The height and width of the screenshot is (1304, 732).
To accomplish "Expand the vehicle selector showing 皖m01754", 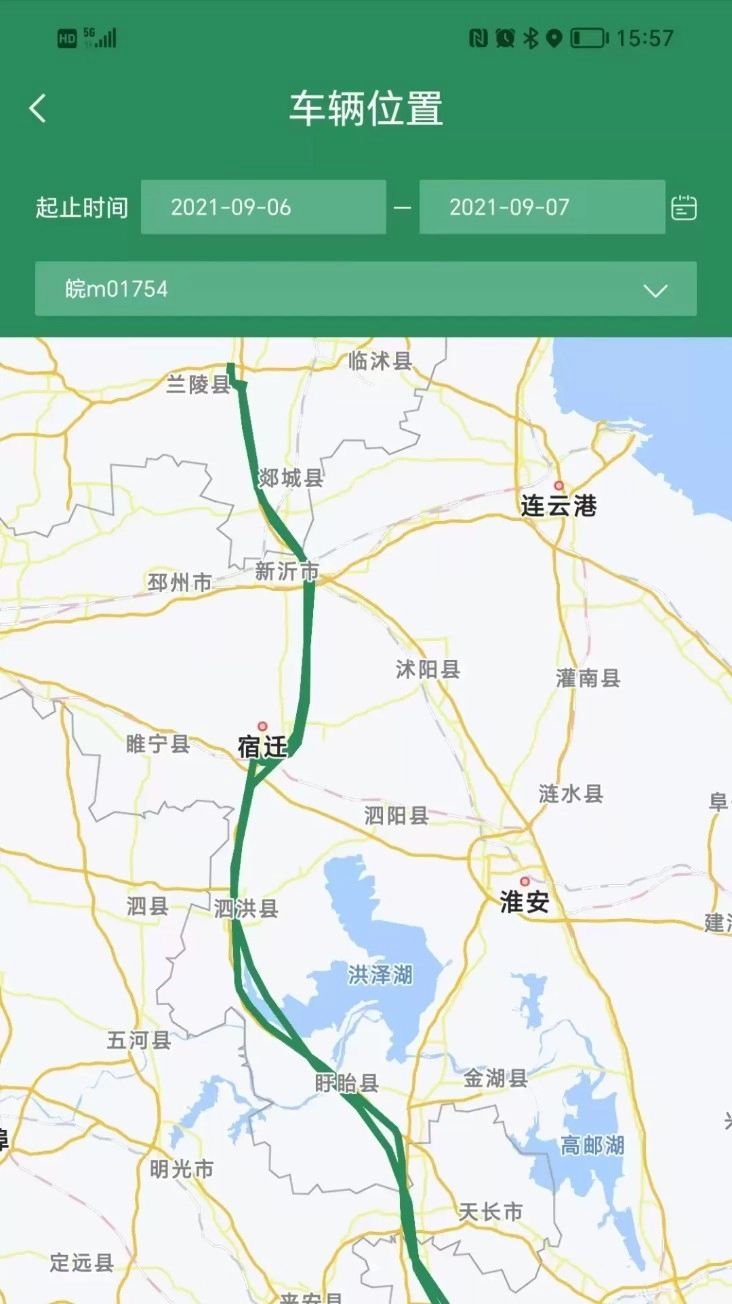I will coord(365,288).
